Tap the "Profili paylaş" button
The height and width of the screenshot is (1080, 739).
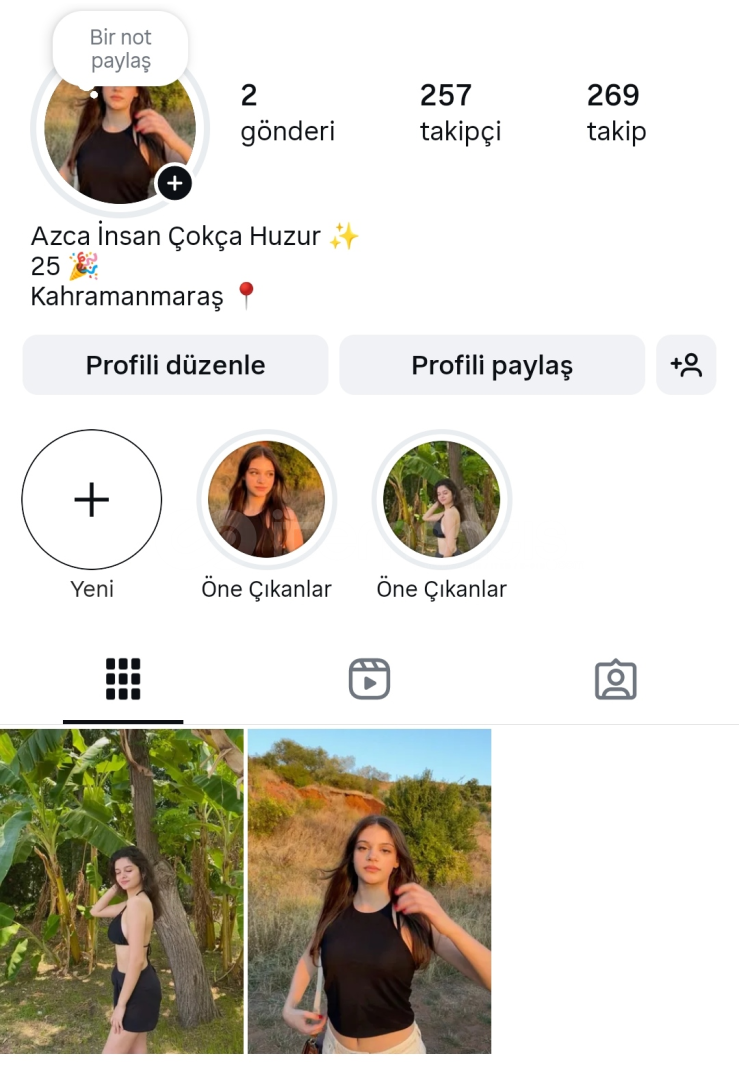point(492,365)
